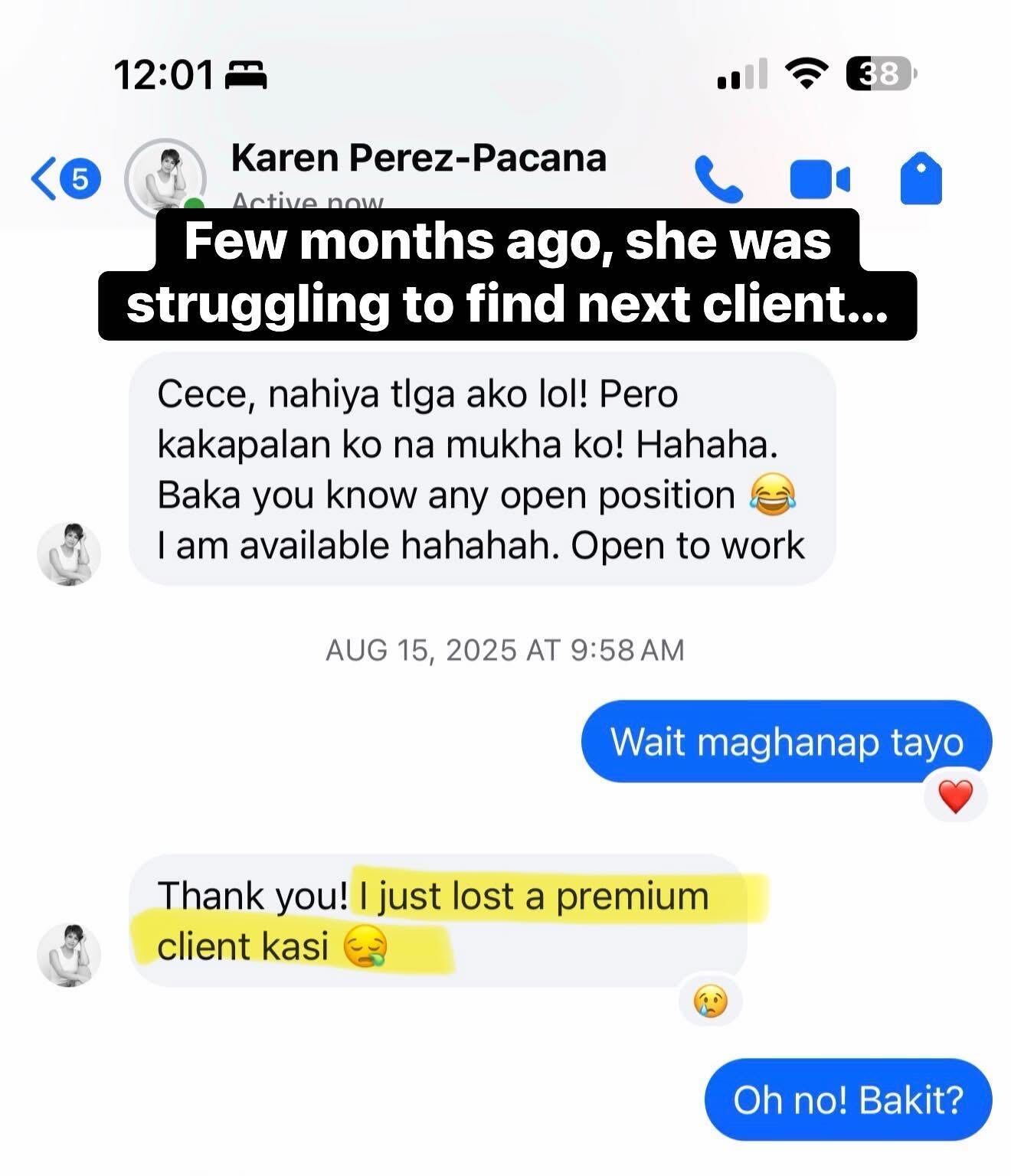View sad reaction on 'lost a premium client'
Screen dimensions: 1011x1176
tap(710, 1001)
